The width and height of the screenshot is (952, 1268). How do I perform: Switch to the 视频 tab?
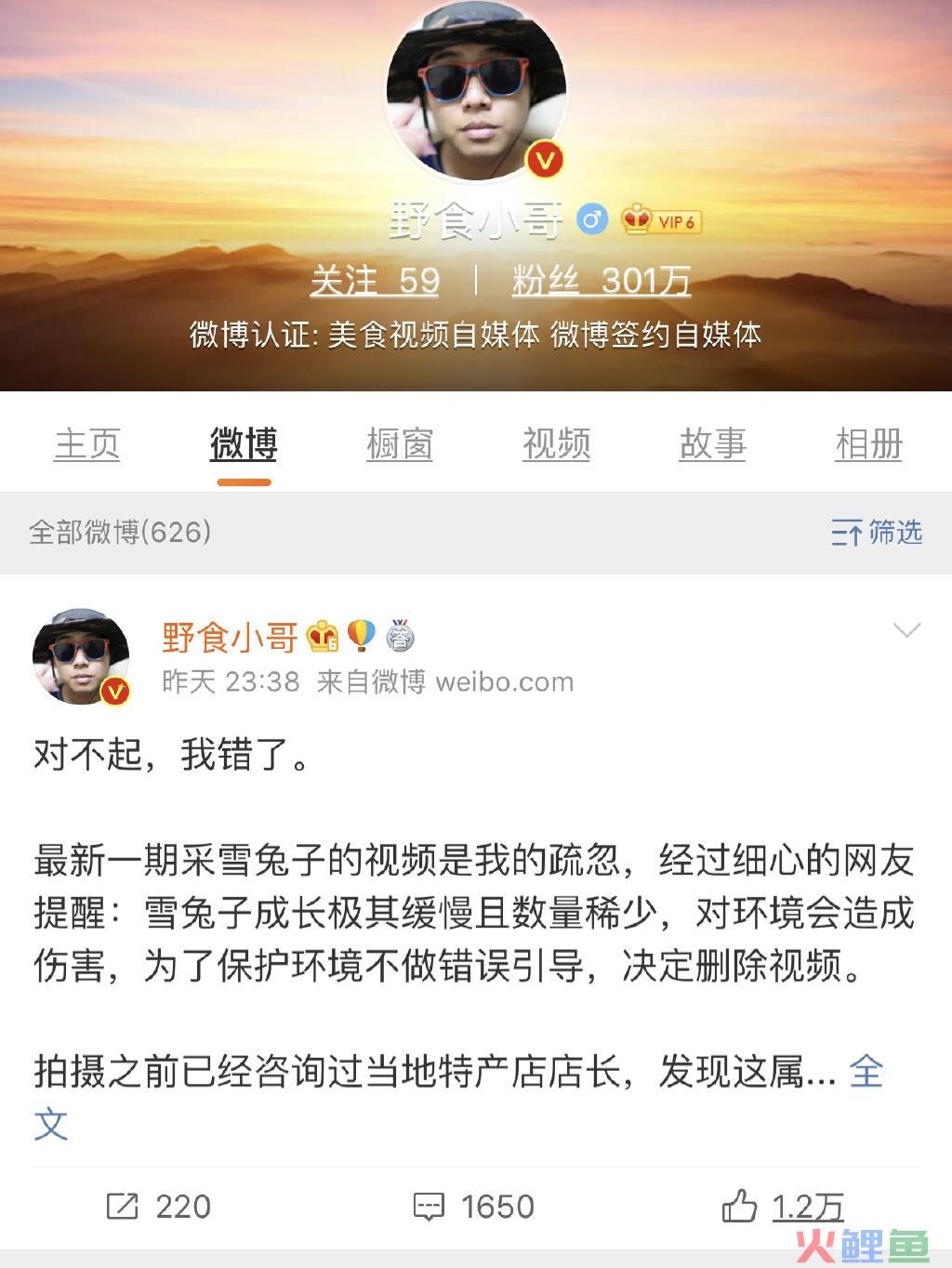pos(556,444)
